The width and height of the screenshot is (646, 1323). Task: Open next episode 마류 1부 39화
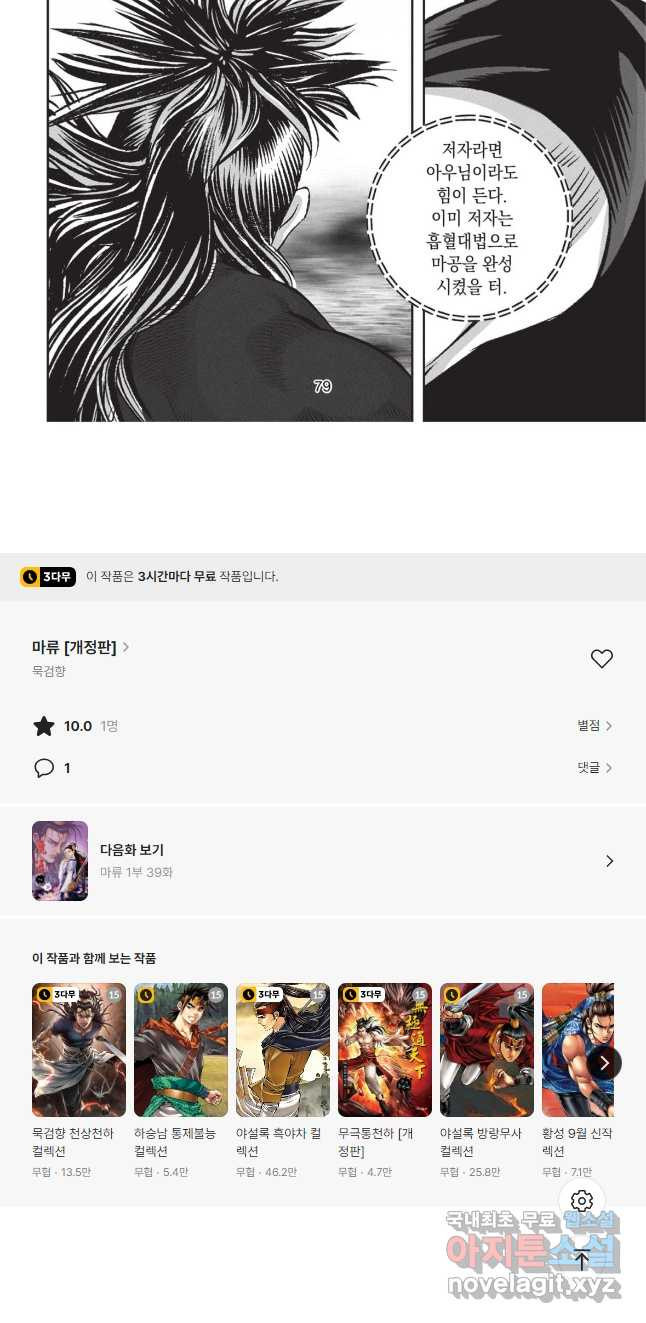(x=323, y=861)
